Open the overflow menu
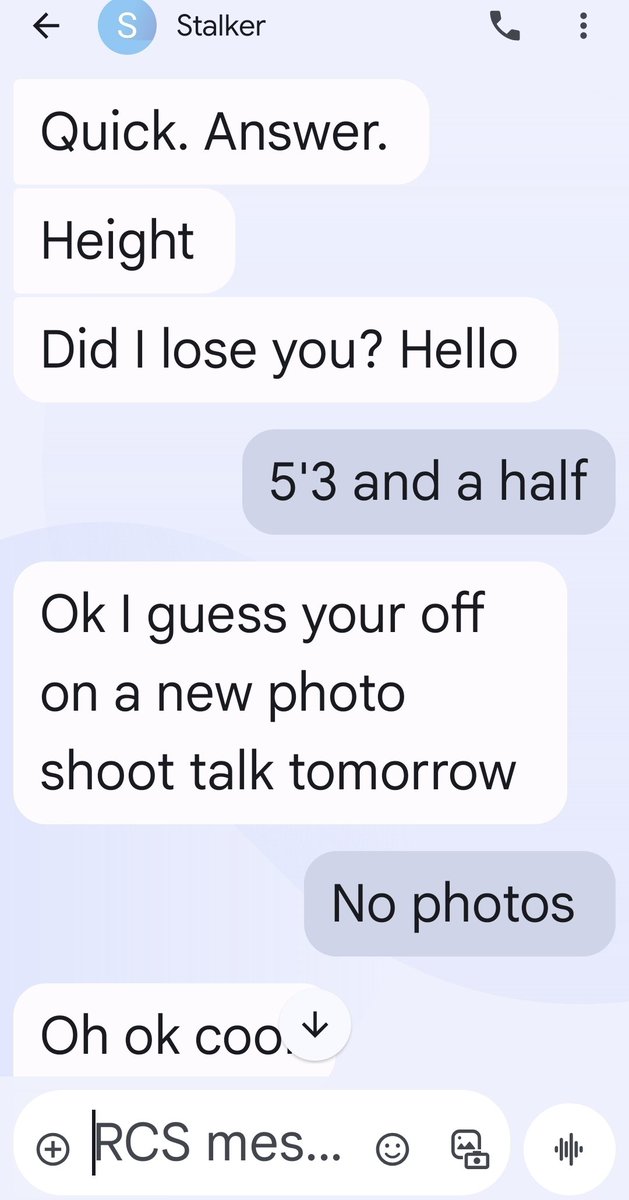 click(583, 27)
